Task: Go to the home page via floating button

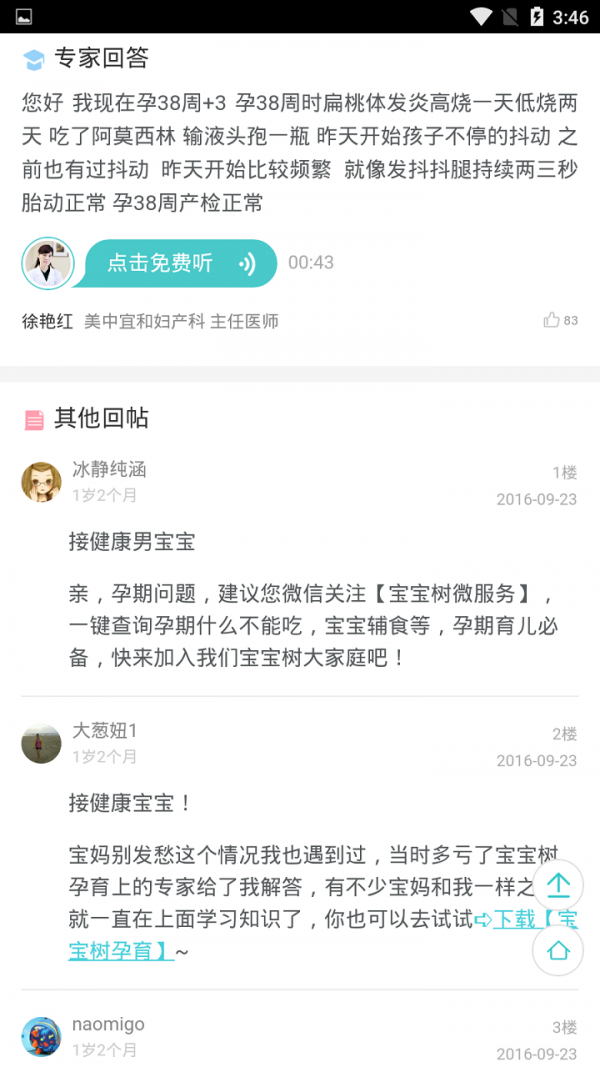Action: (x=558, y=951)
